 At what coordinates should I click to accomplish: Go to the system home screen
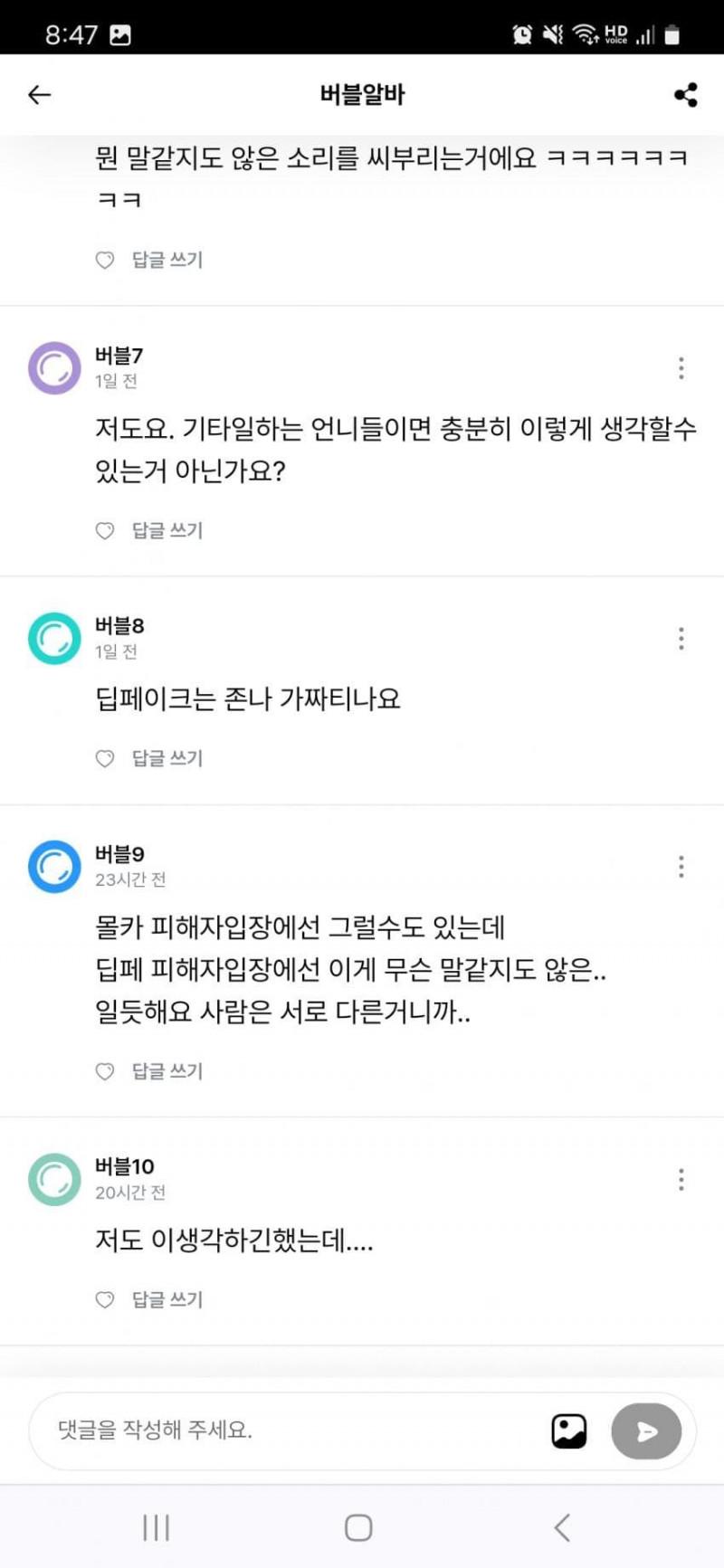(x=358, y=1528)
